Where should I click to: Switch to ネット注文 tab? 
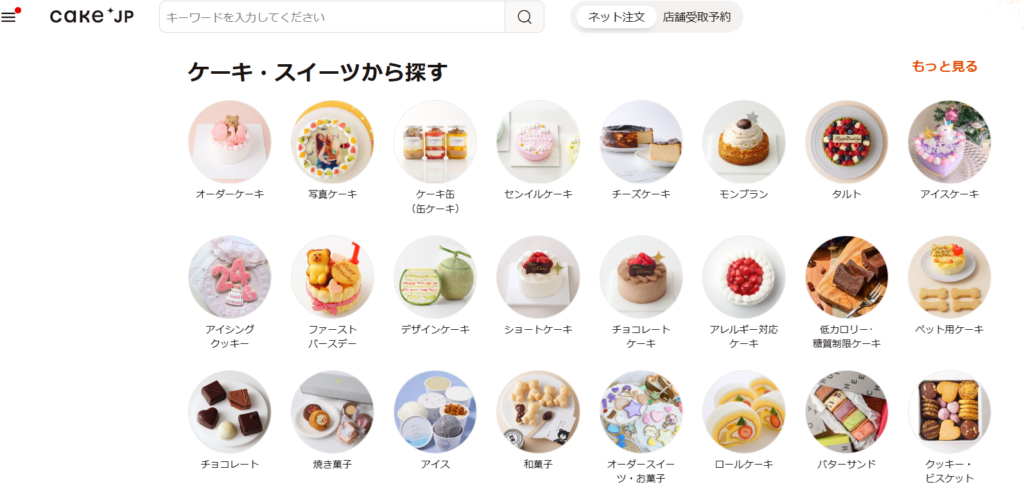[616, 17]
